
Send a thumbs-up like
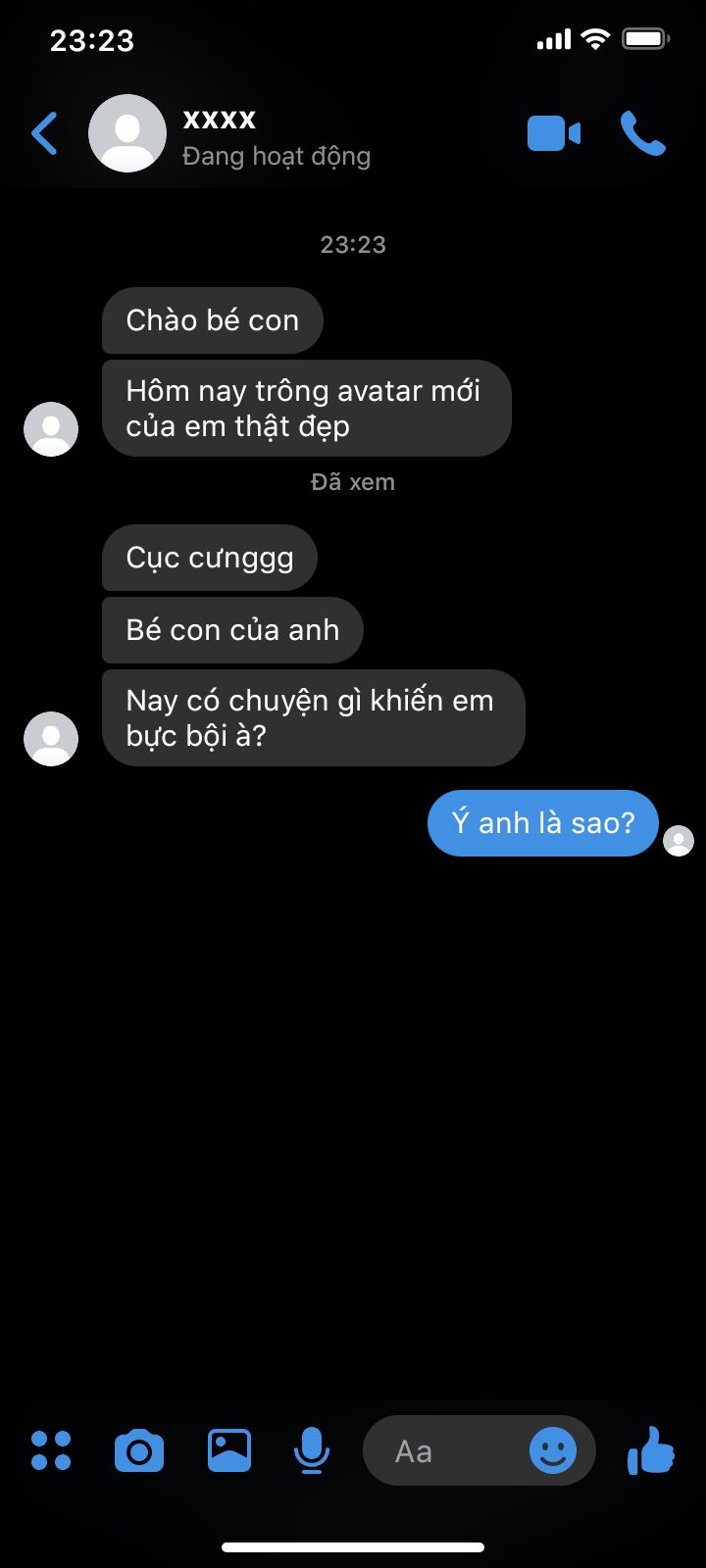click(651, 1450)
